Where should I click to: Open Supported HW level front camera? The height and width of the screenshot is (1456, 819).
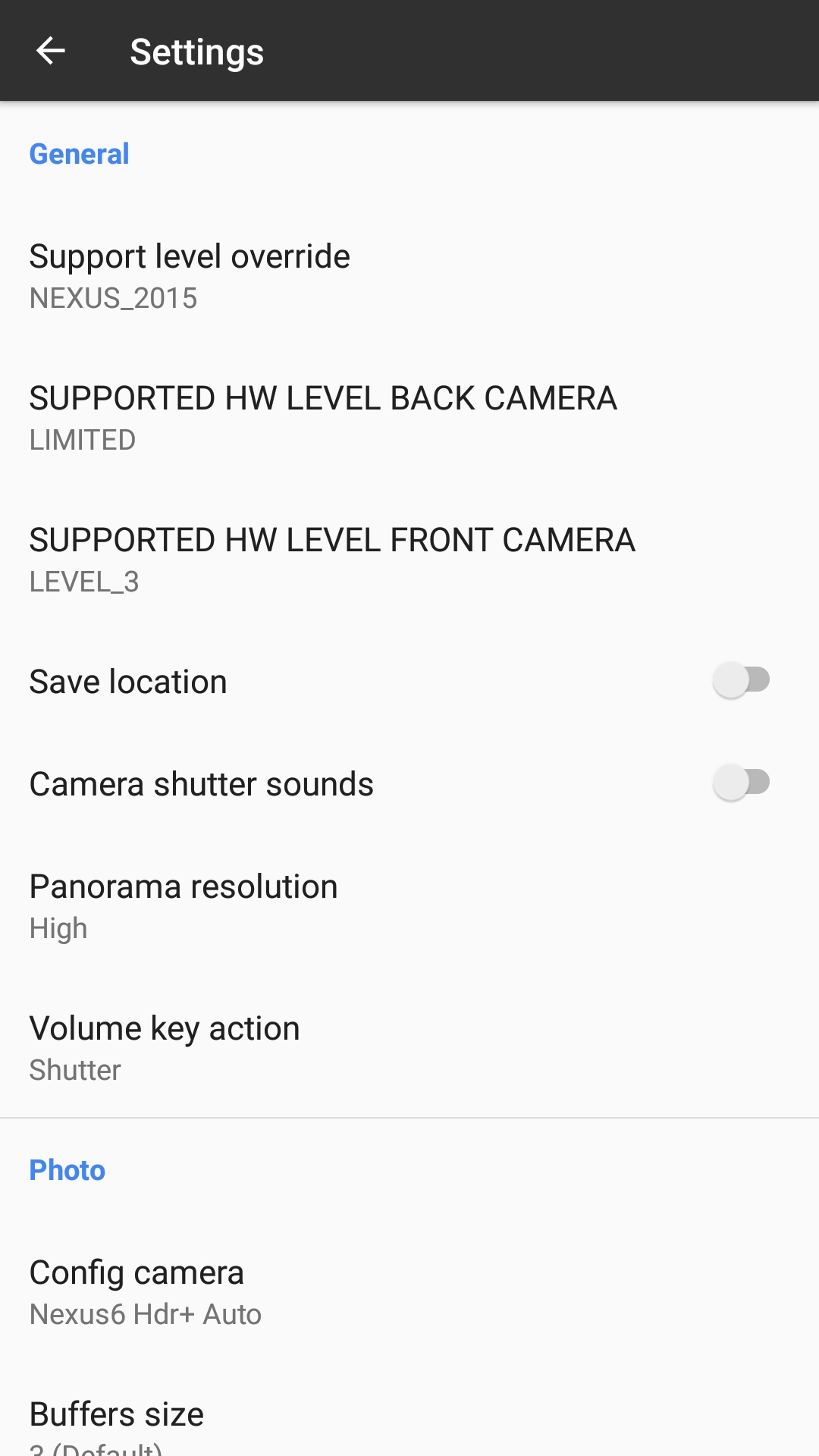tap(409, 560)
